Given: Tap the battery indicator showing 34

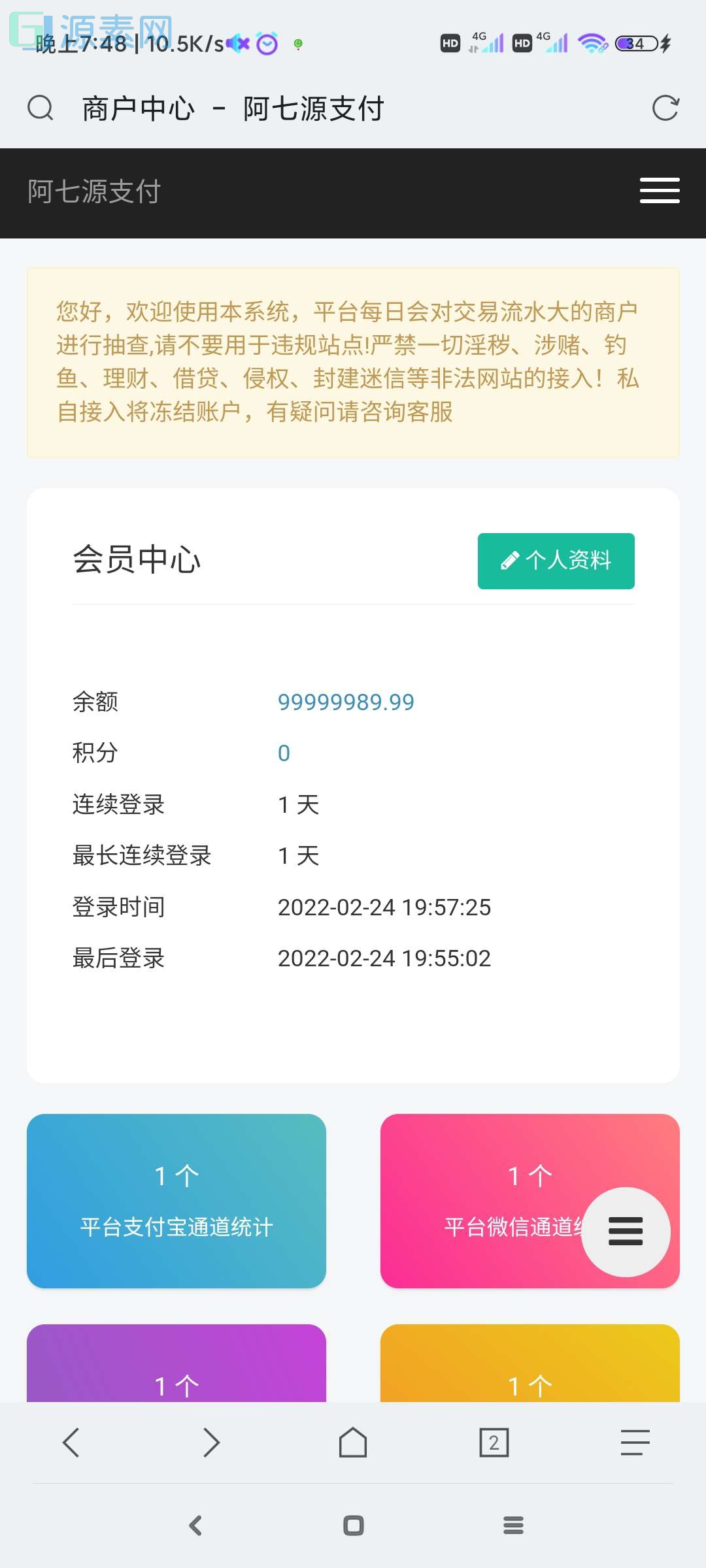Looking at the screenshot, I should pos(633,43).
